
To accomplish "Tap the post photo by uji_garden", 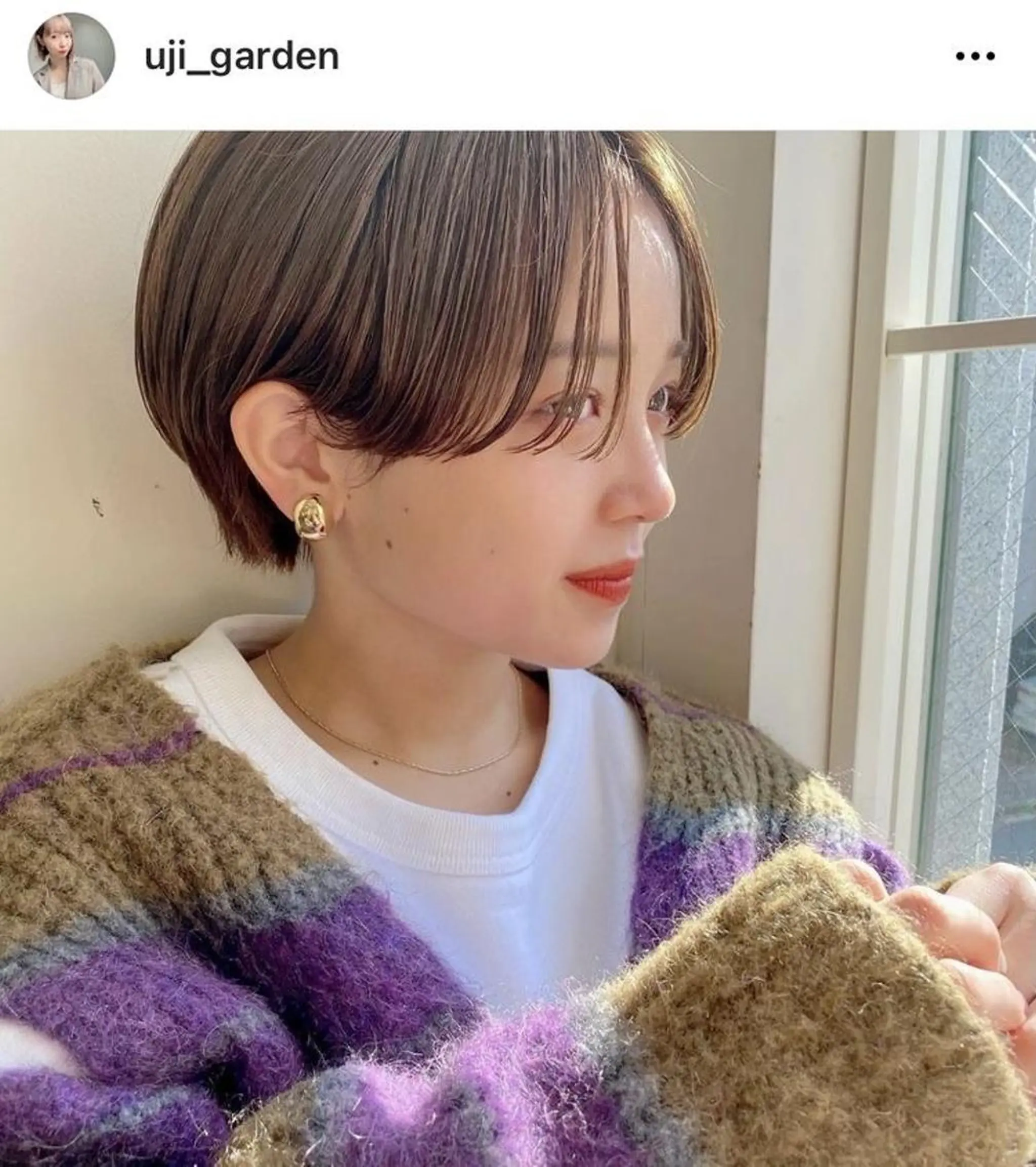I will tap(517, 648).
